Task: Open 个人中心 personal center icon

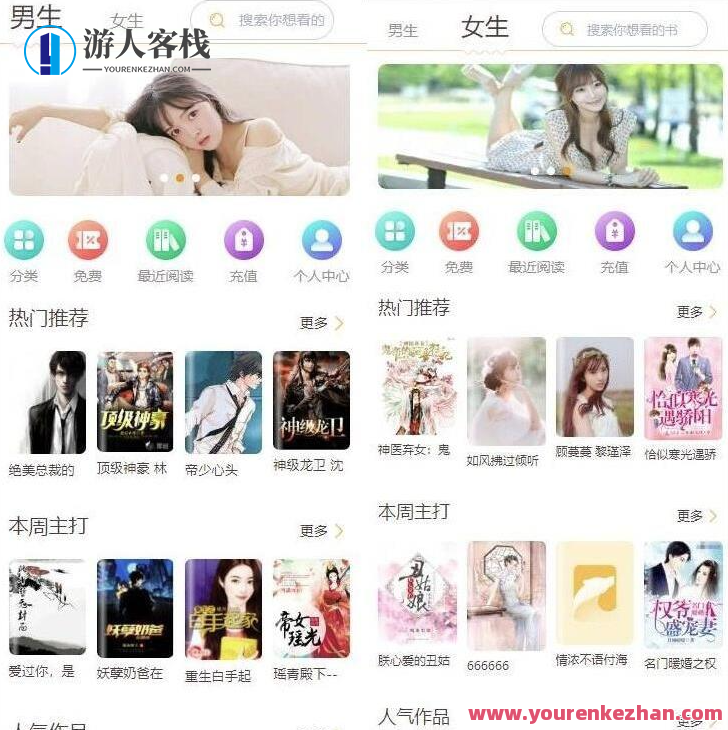Action: click(x=321, y=240)
